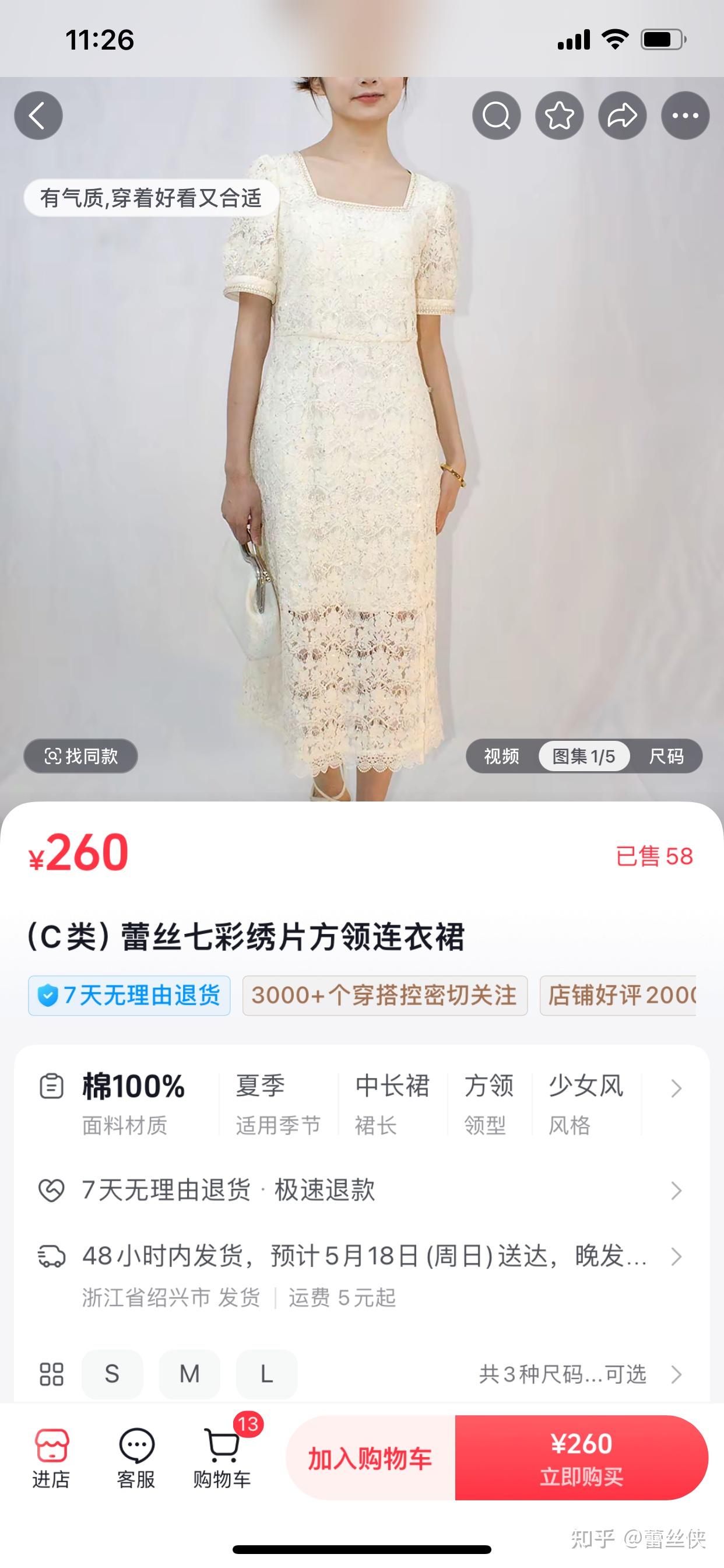Tap the 找同款 find-similar button
This screenshot has height=1568, width=724.
[x=81, y=756]
